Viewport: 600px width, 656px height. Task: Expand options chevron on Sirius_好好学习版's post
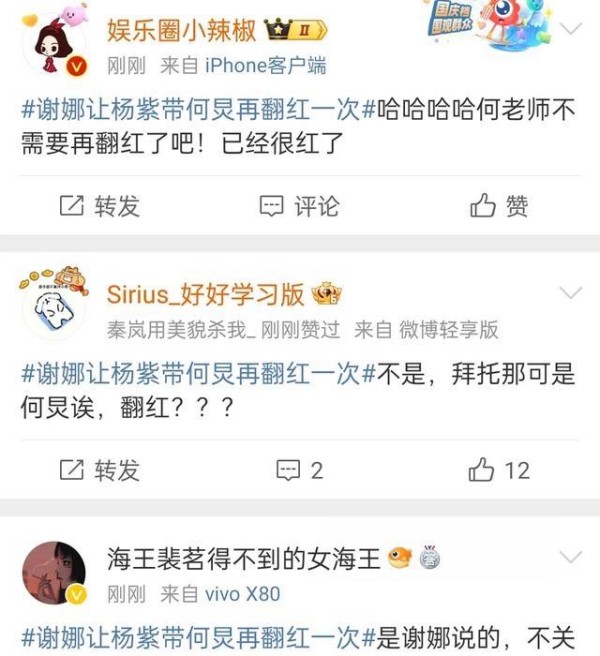(571, 293)
